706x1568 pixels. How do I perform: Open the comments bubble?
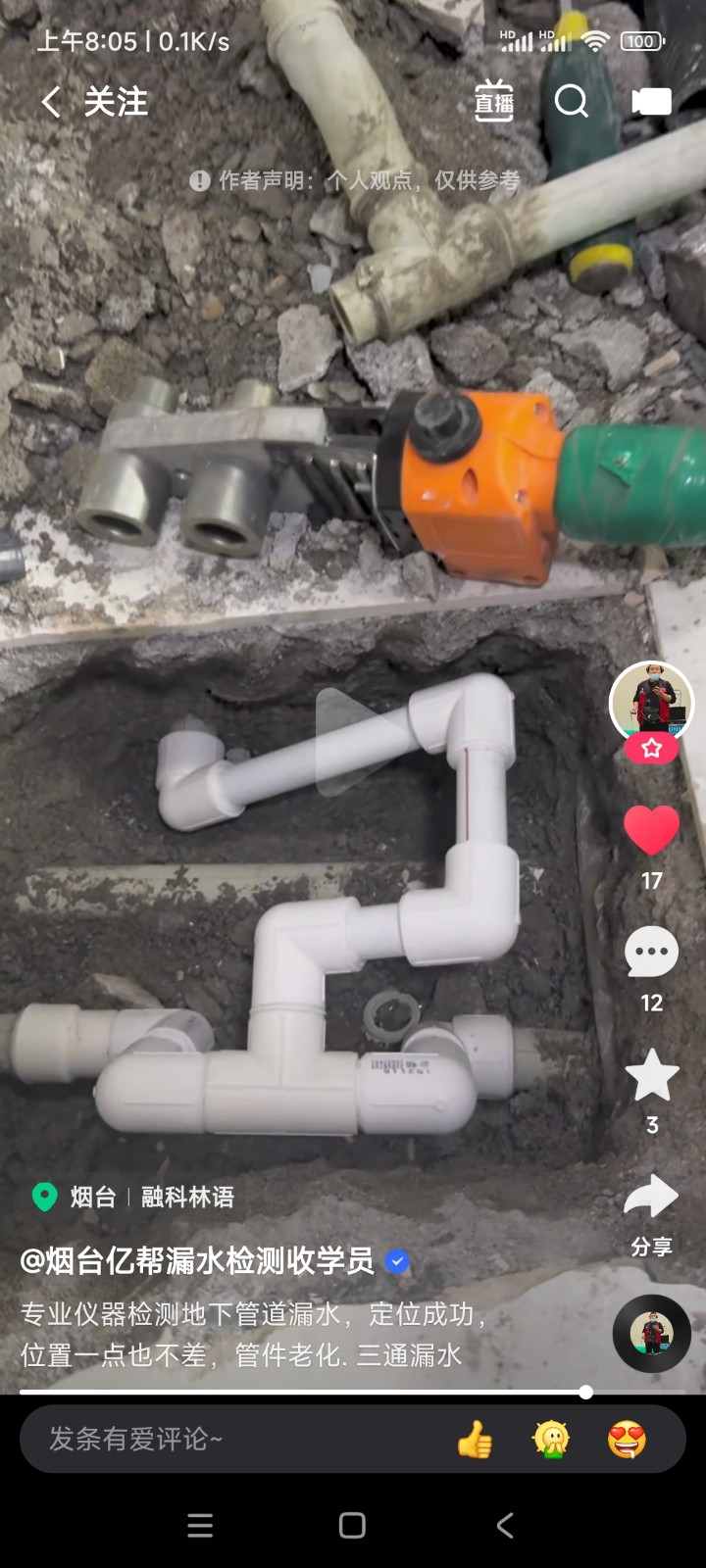651,953
